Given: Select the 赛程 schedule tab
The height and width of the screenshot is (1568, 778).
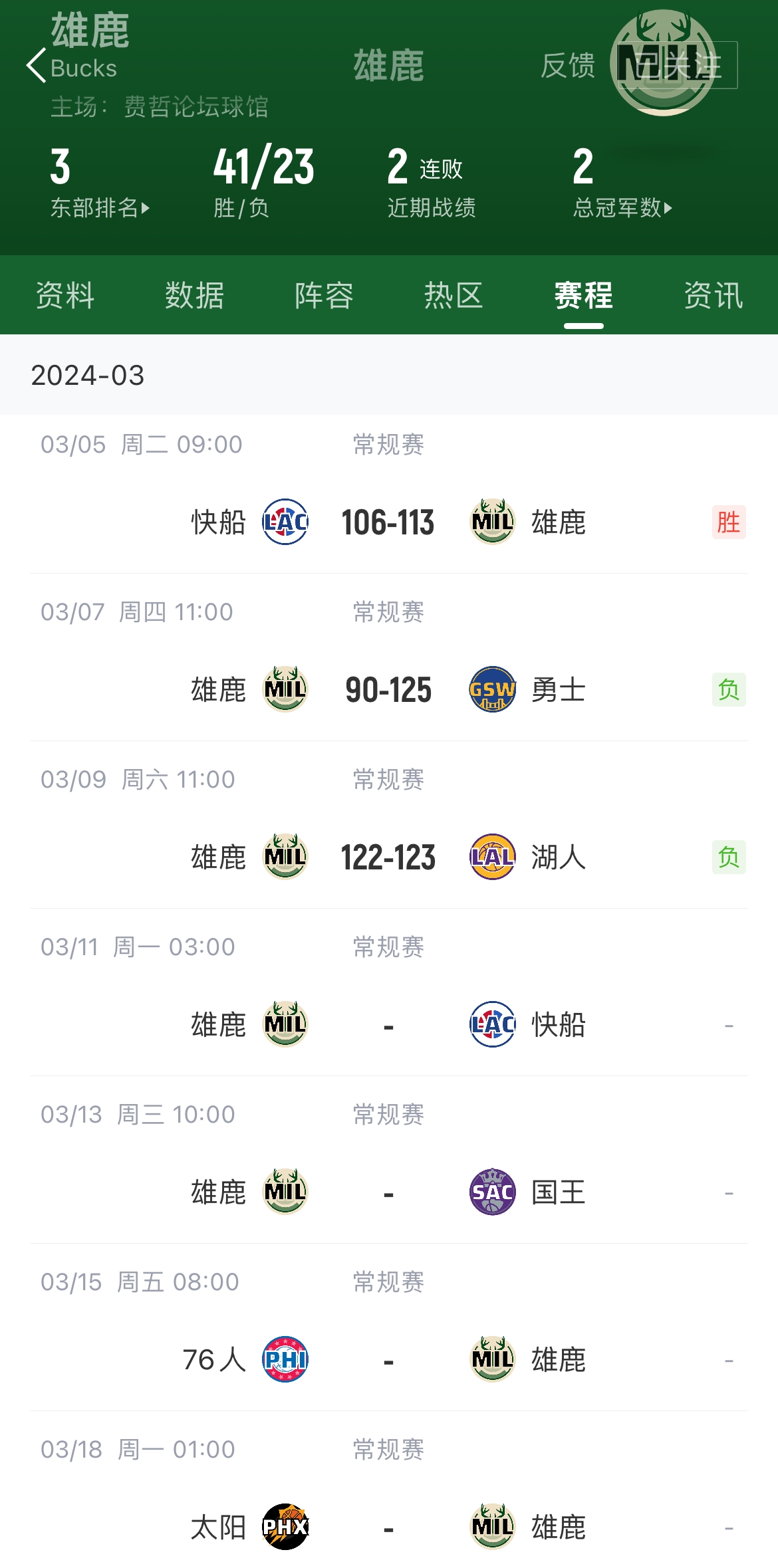Looking at the screenshot, I should click(583, 295).
